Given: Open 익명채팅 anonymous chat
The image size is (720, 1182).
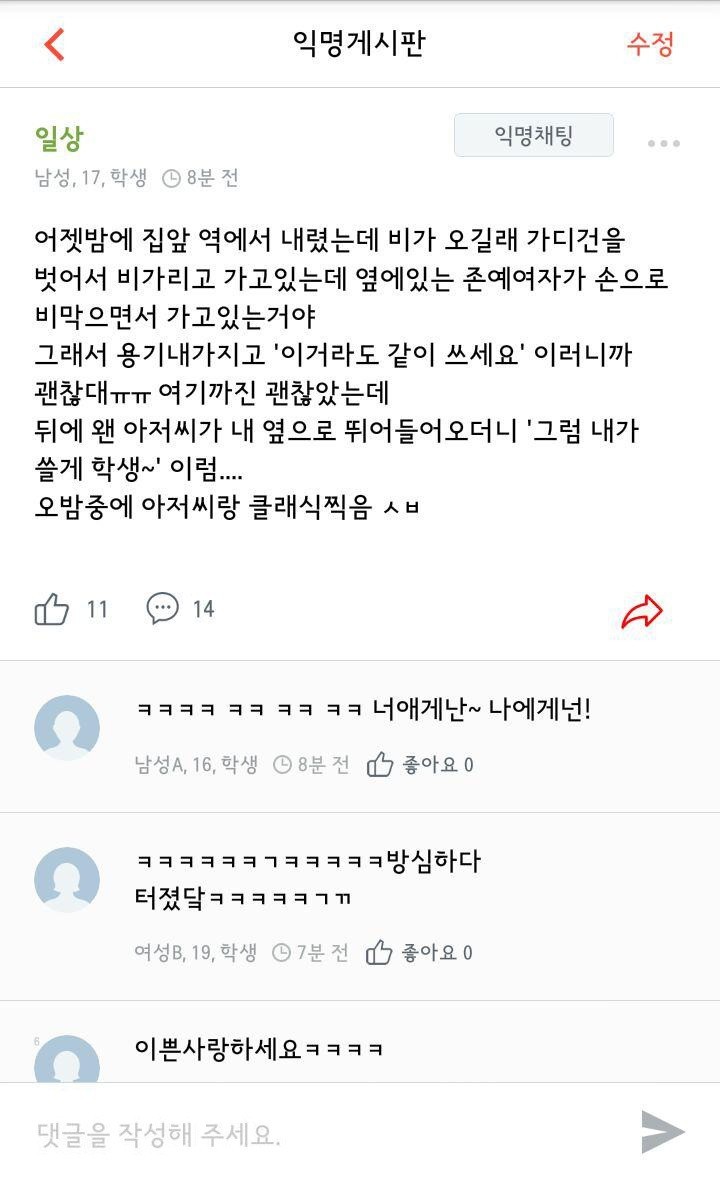Looking at the screenshot, I should point(533,134).
